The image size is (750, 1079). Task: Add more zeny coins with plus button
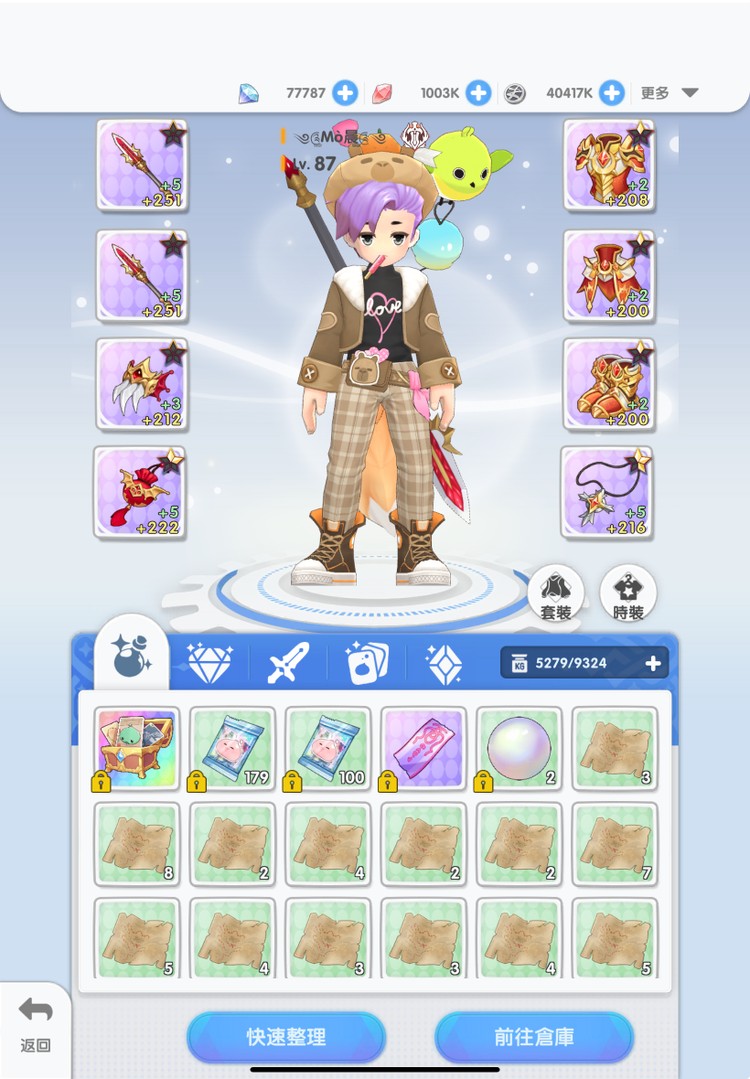[x=612, y=93]
